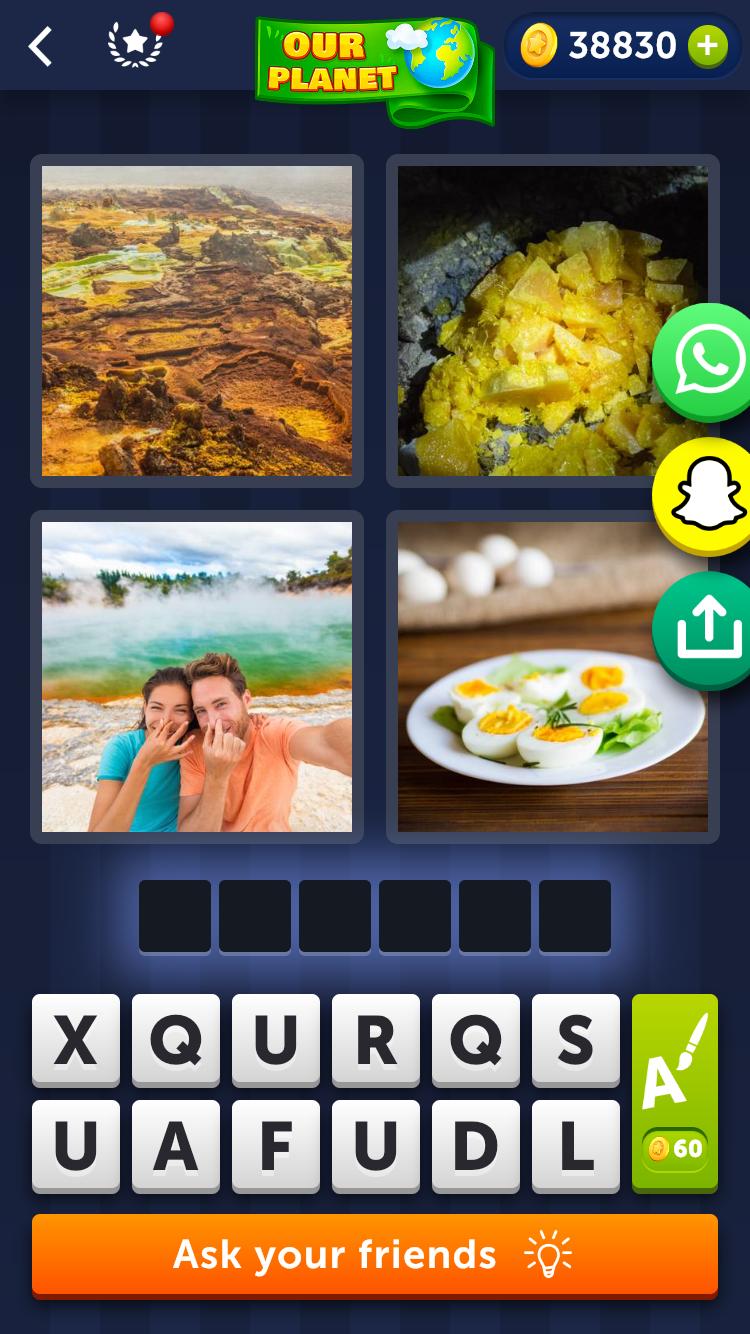Use the 60-coin letter hint
The image size is (750, 1334).
(x=675, y=1094)
